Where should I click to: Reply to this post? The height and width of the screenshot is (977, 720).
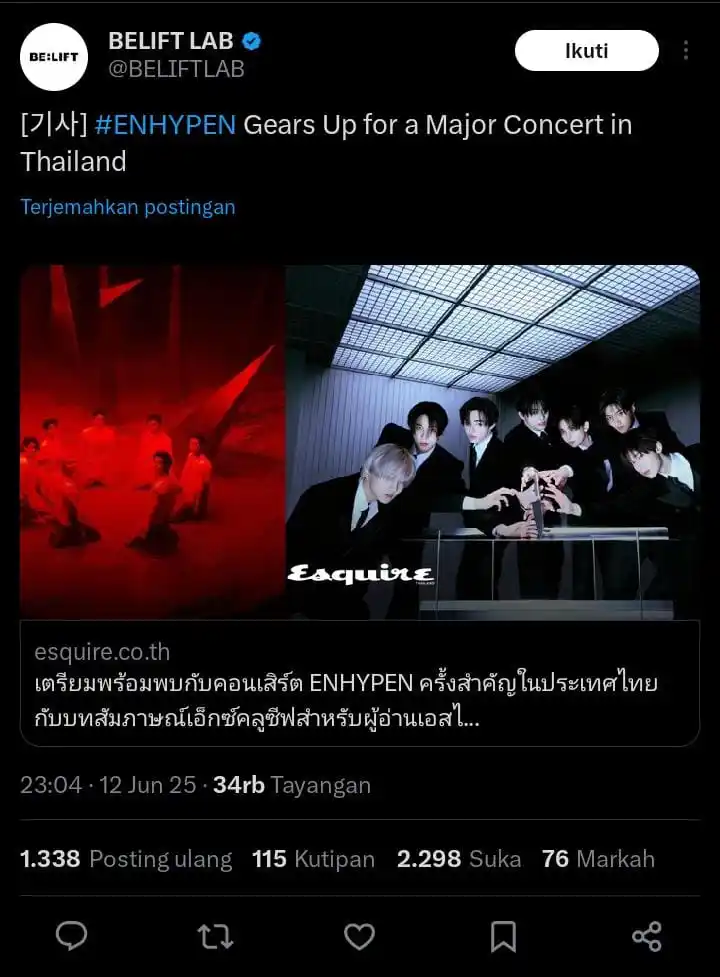tap(71, 936)
